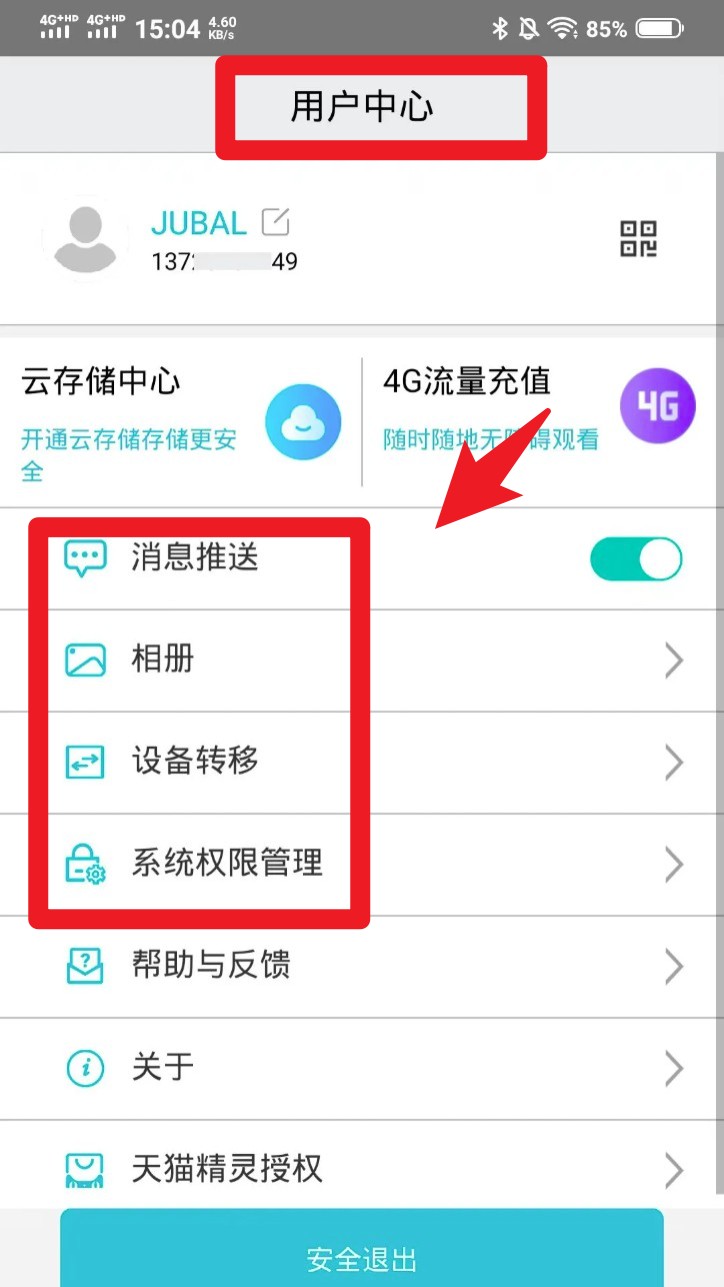Open the QR code icon
This screenshot has height=1287, width=724.
[639, 239]
